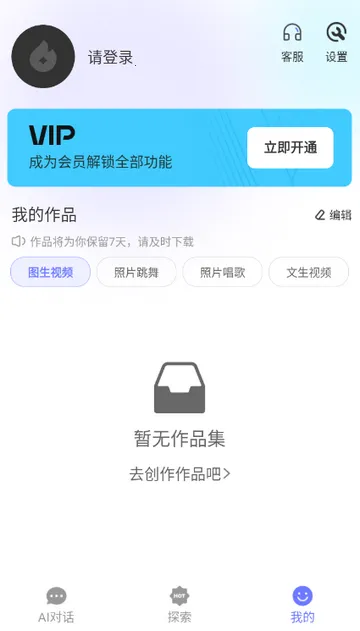Open customer service (客服)
This screenshot has height=631, width=360.
(x=292, y=43)
